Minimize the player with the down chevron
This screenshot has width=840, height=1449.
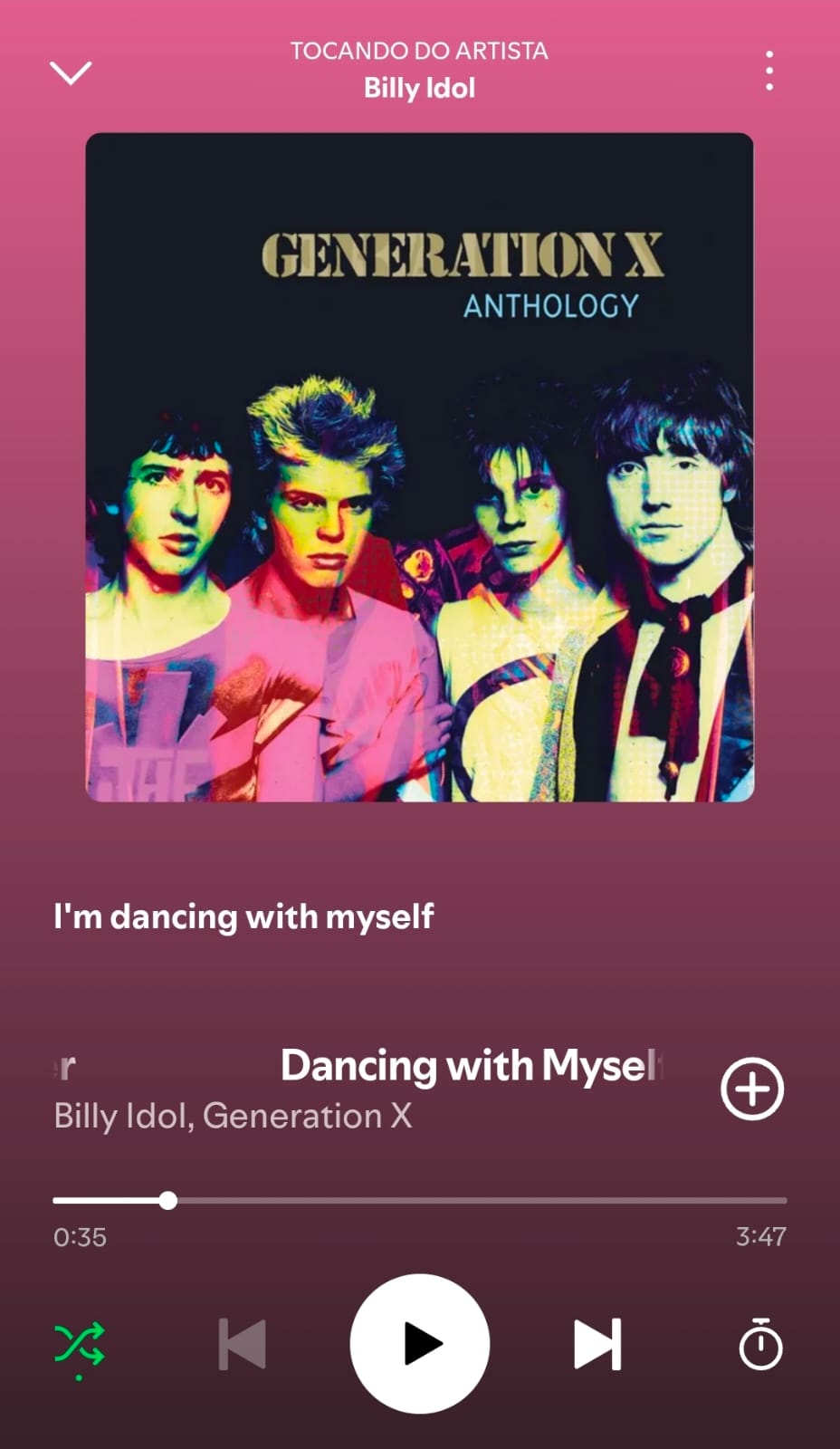pyautogui.click(x=71, y=72)
